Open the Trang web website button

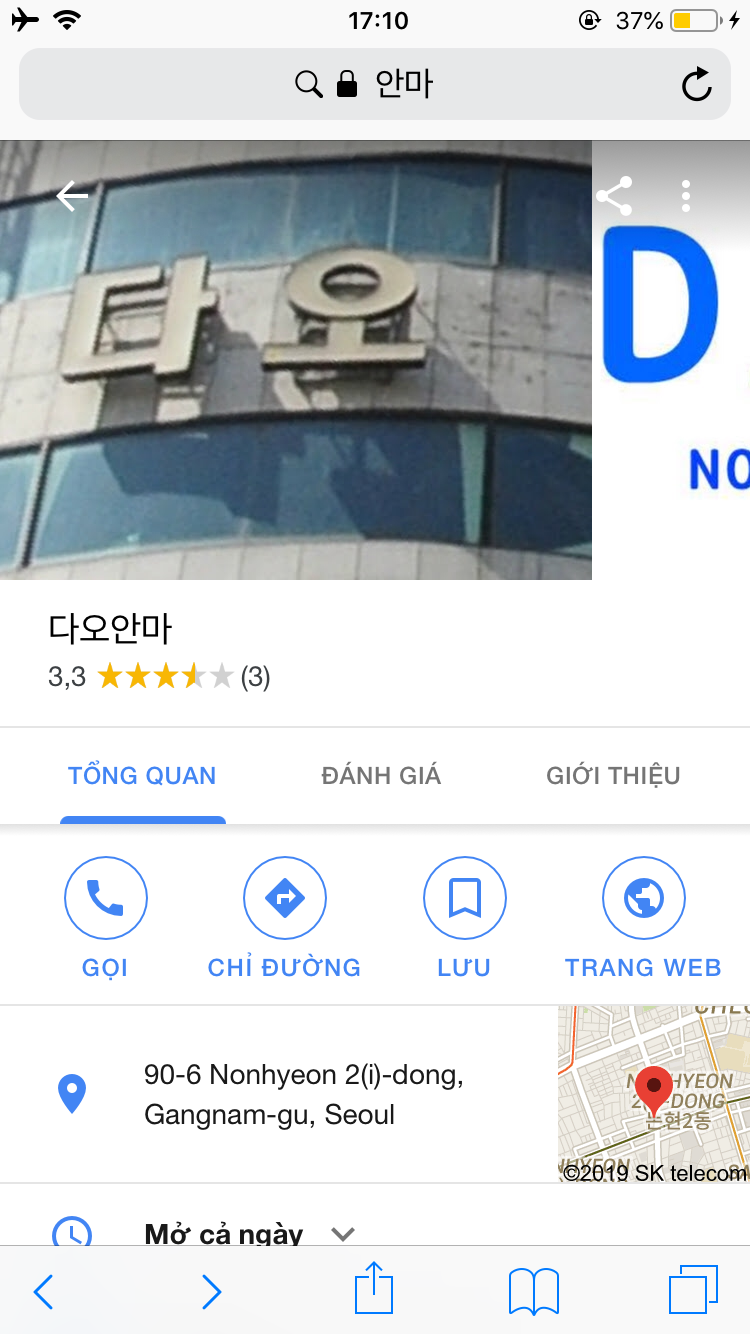coord(643,899)
